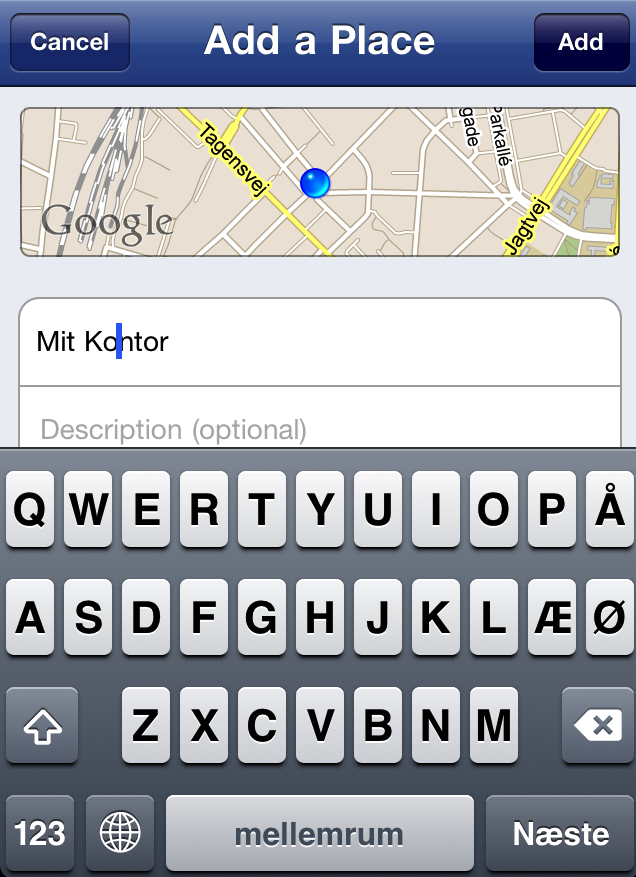Tap the map preview with the pin
Screen dimensions: 636x877
pos(320,182)
